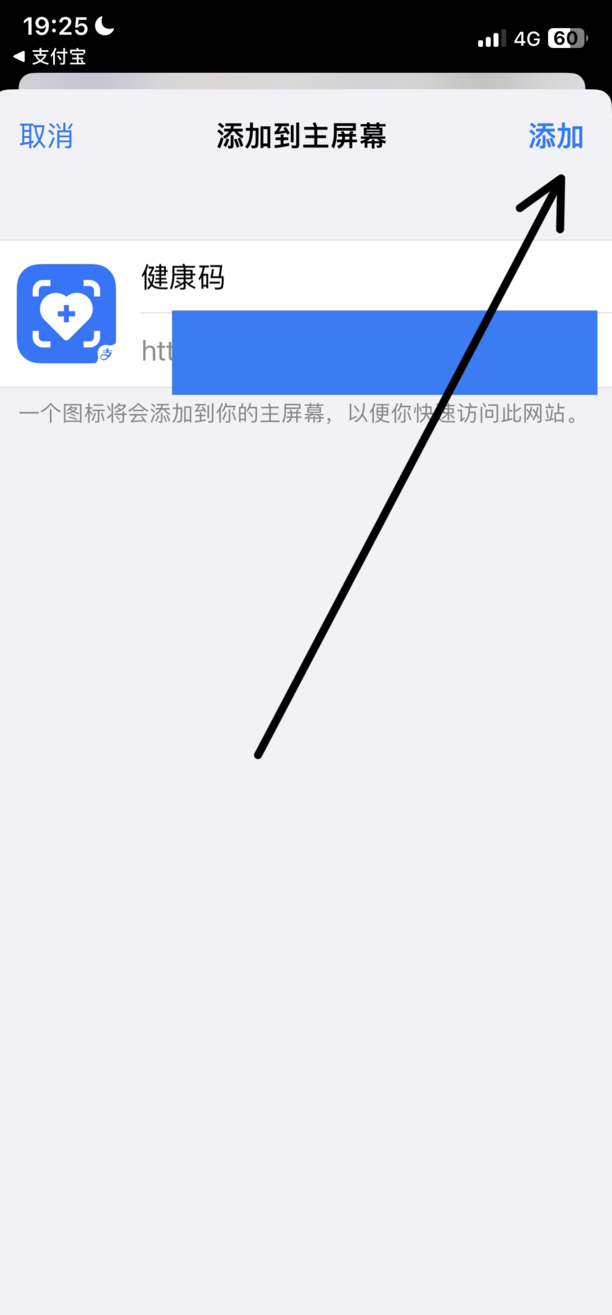This screenshot has width=612, height=1315.
Task: Tap 取消 to cancel adding
Action: tap(46, 136)
